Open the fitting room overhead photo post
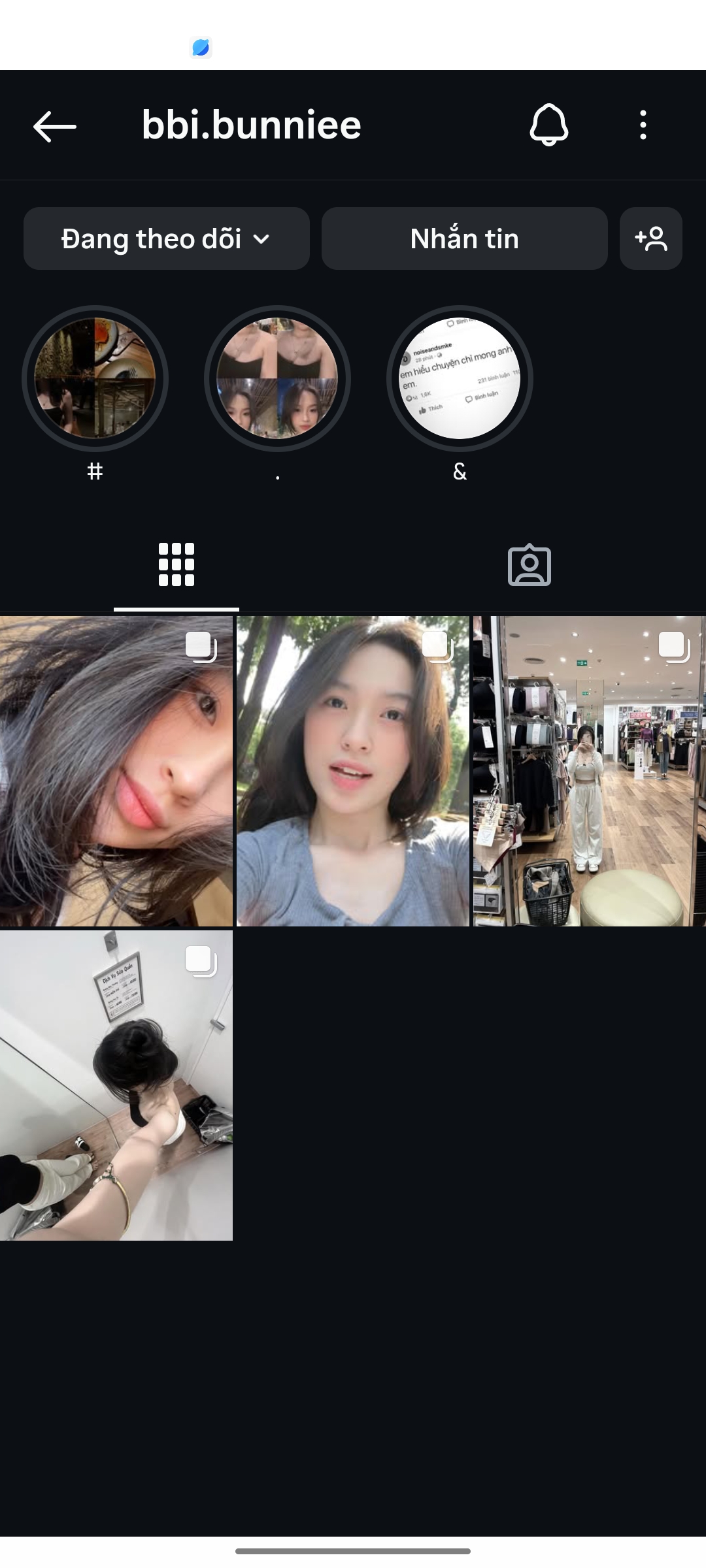The width and height of the screenshot is (706, 1568). (x=116, y=1085)
